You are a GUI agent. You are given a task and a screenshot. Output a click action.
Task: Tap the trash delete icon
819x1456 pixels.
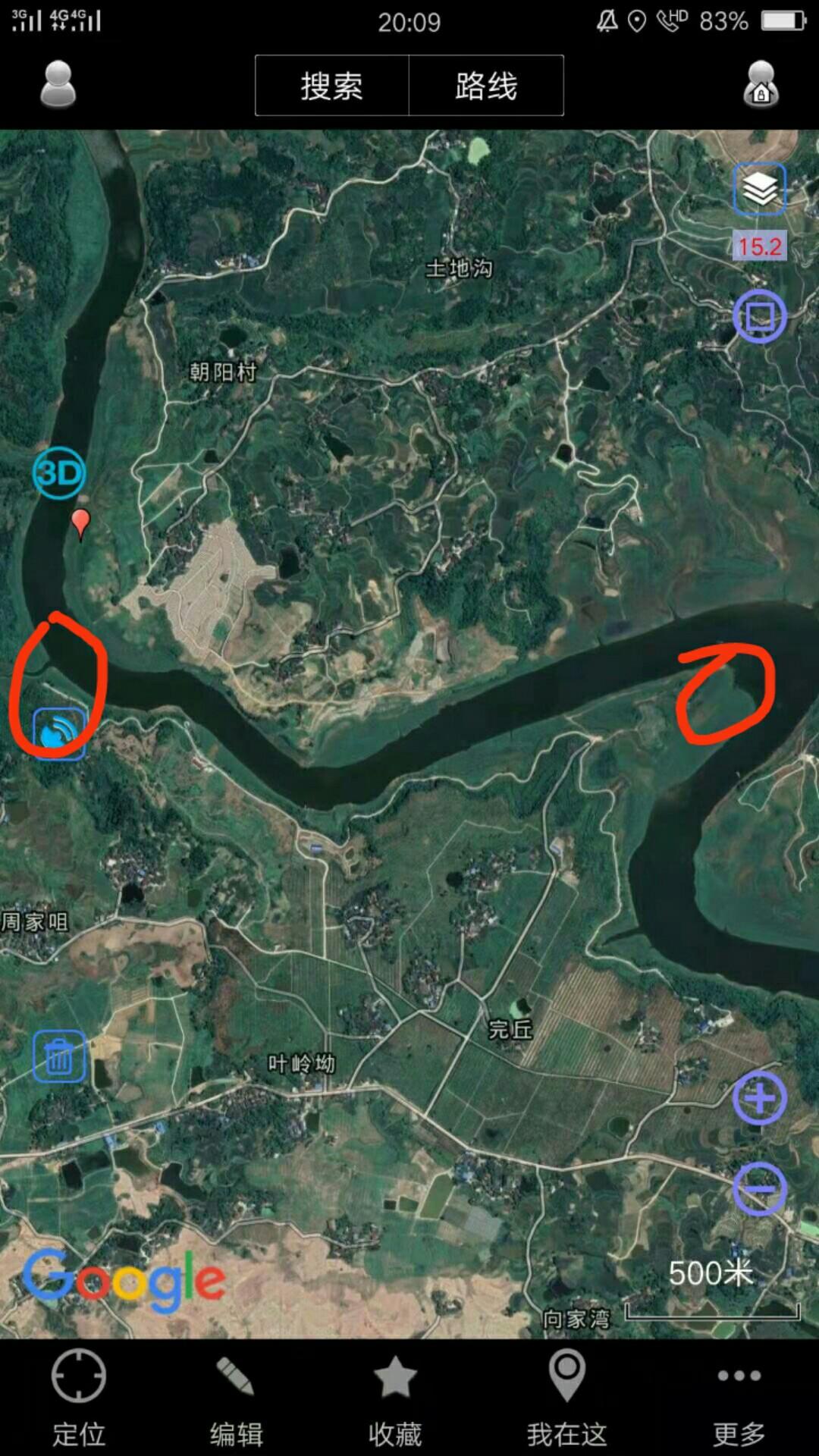pos(59,1056)
